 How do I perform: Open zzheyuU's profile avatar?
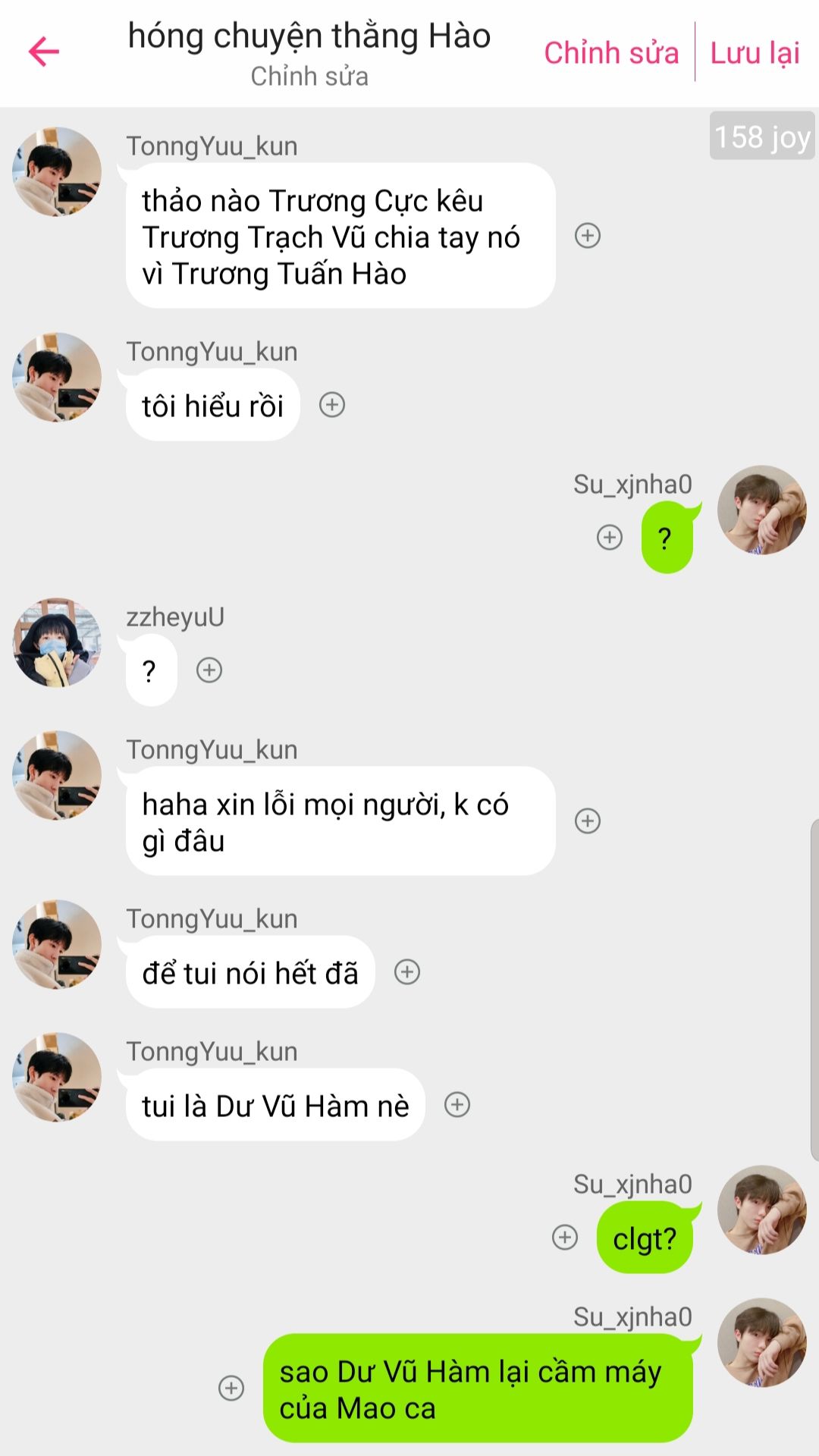pyautogui.click(x=57, y=643)
